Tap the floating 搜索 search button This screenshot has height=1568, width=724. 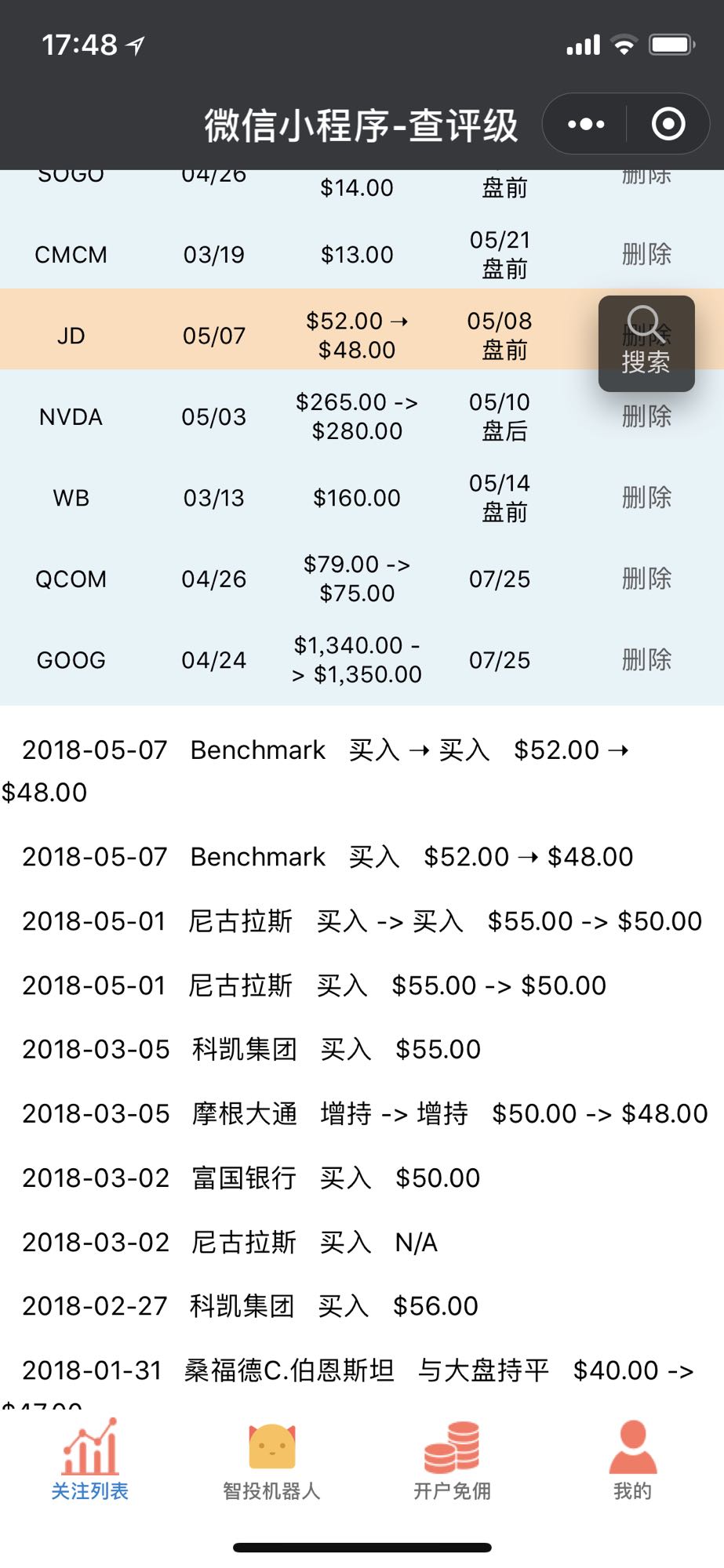(646, 343)
